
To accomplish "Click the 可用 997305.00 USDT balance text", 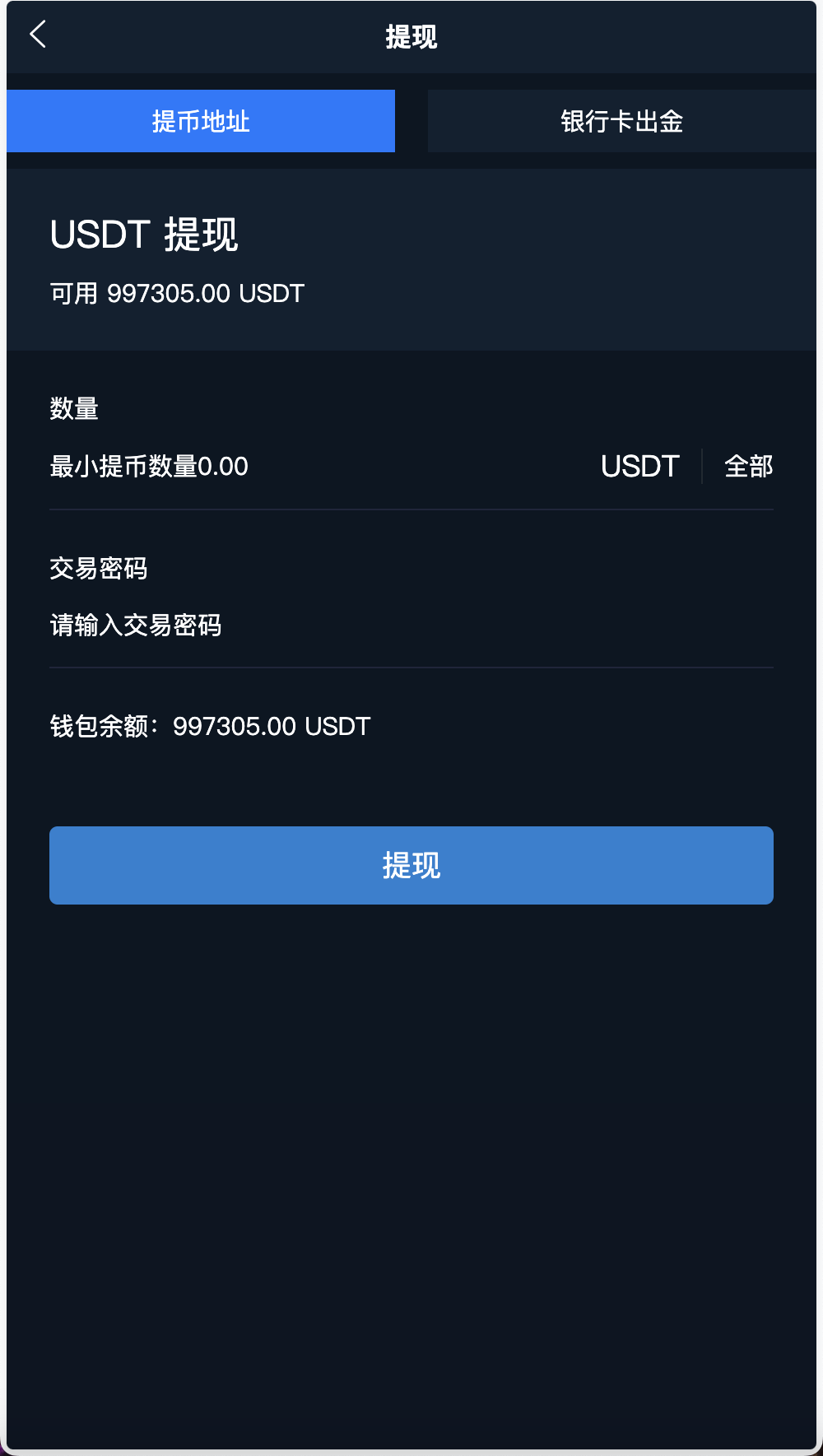I will [176, 293].
